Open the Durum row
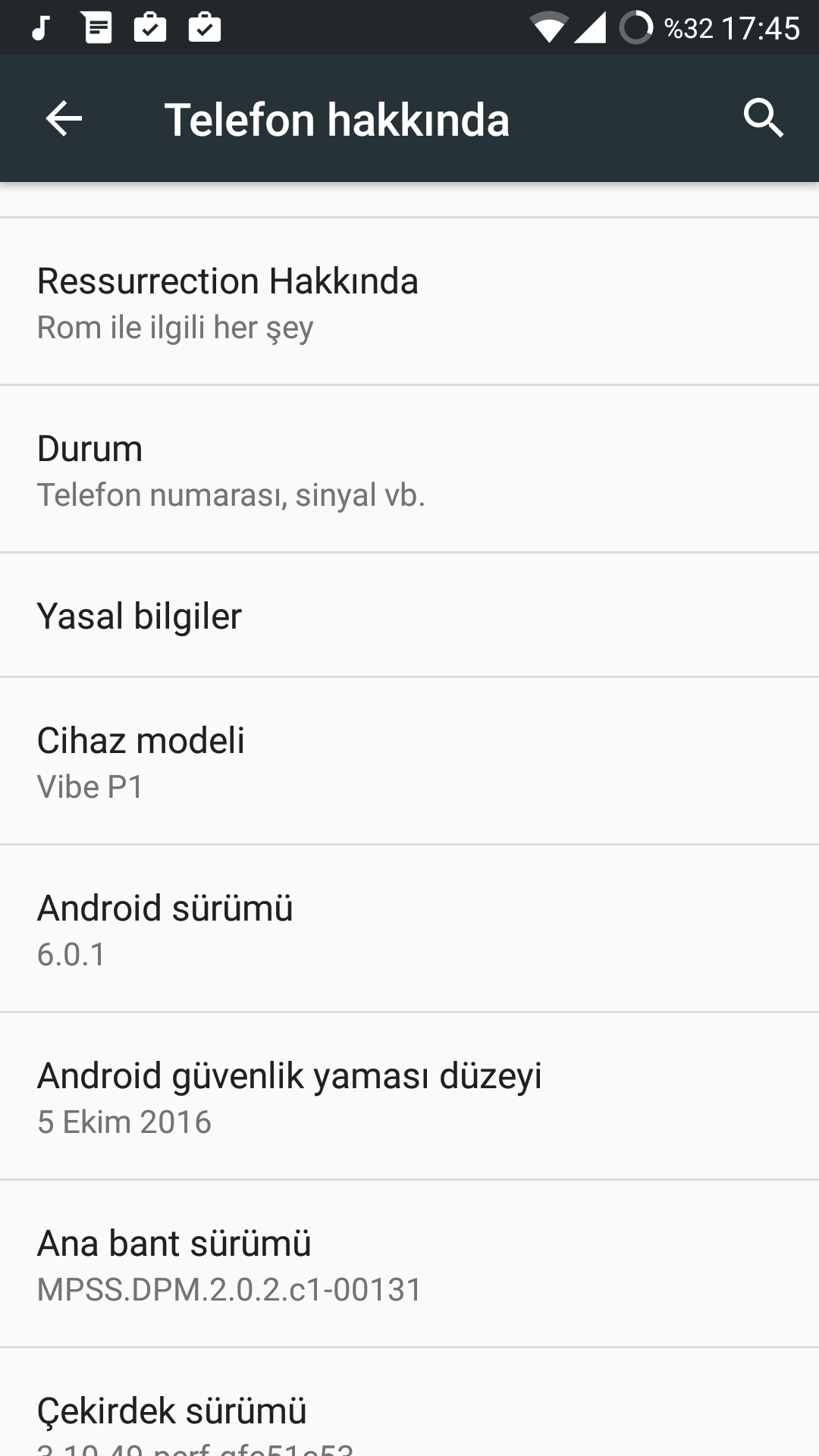The image size is (819, 1456). point(409,469)
